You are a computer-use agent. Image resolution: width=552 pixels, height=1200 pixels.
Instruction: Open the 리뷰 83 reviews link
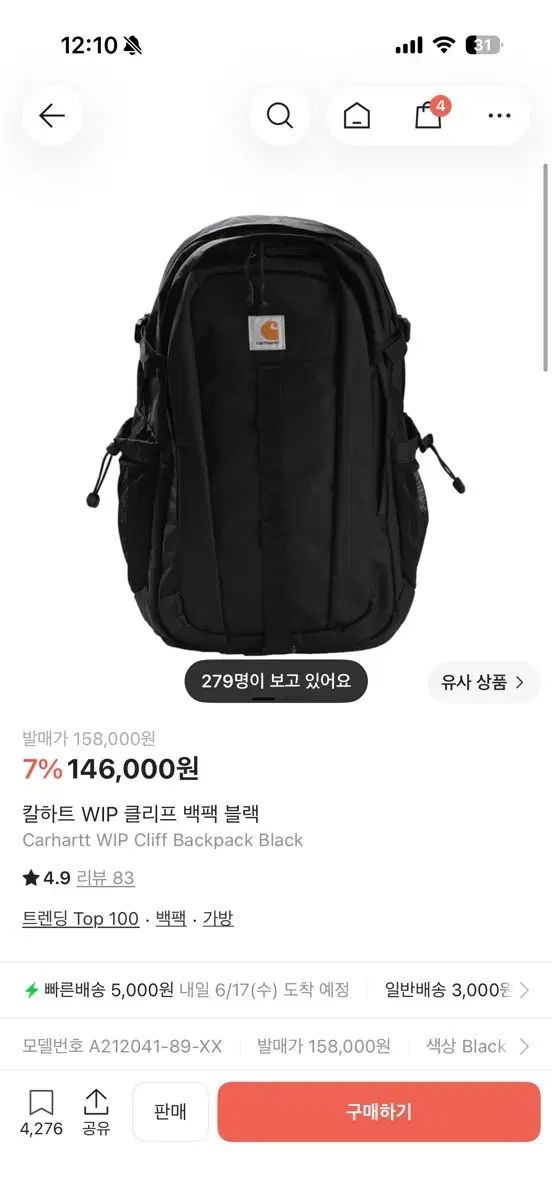(x=108, y=878)
